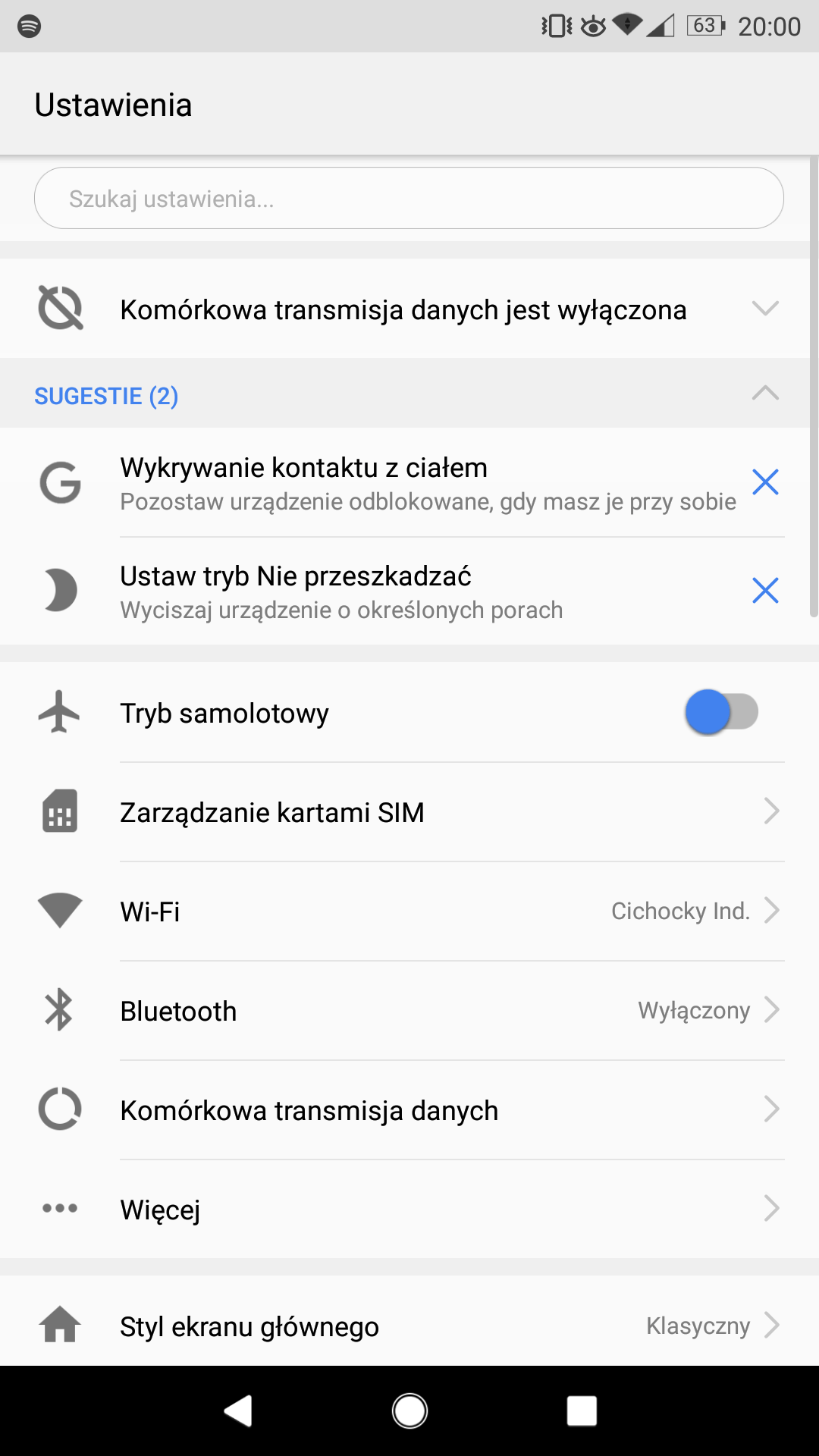Tap the system home button

pos(409,1411)
